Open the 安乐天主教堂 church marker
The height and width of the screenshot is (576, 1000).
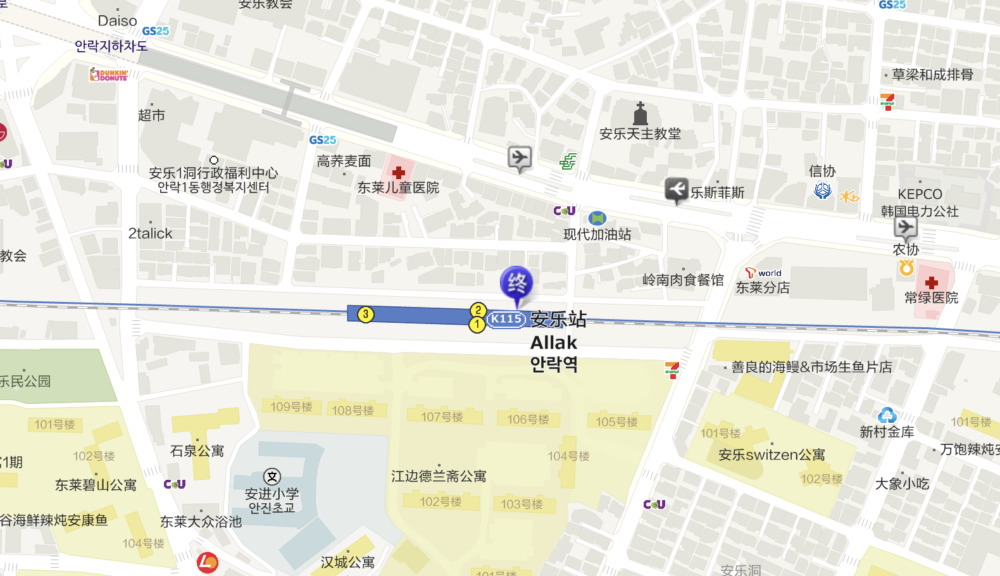click(x=640, y=113)
